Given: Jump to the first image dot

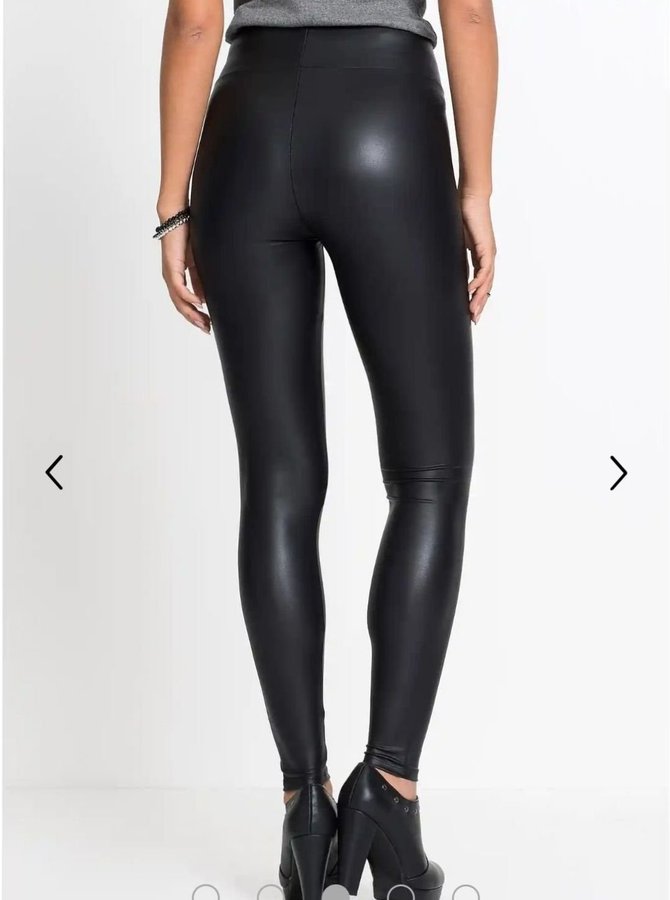Looking at the screenshot, I should click(205, 894).
